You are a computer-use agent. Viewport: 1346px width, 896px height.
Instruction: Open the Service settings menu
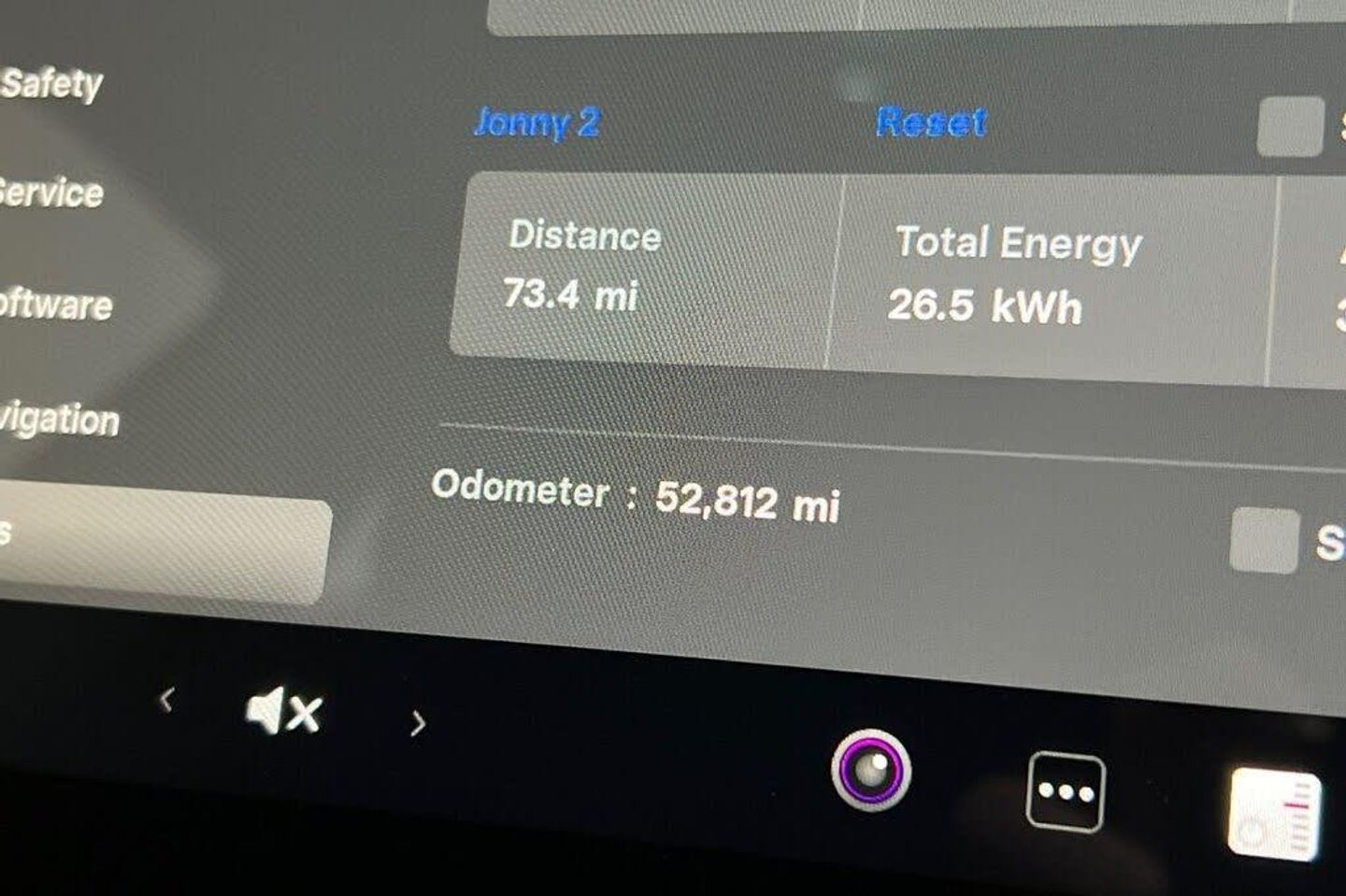[51, 192]
